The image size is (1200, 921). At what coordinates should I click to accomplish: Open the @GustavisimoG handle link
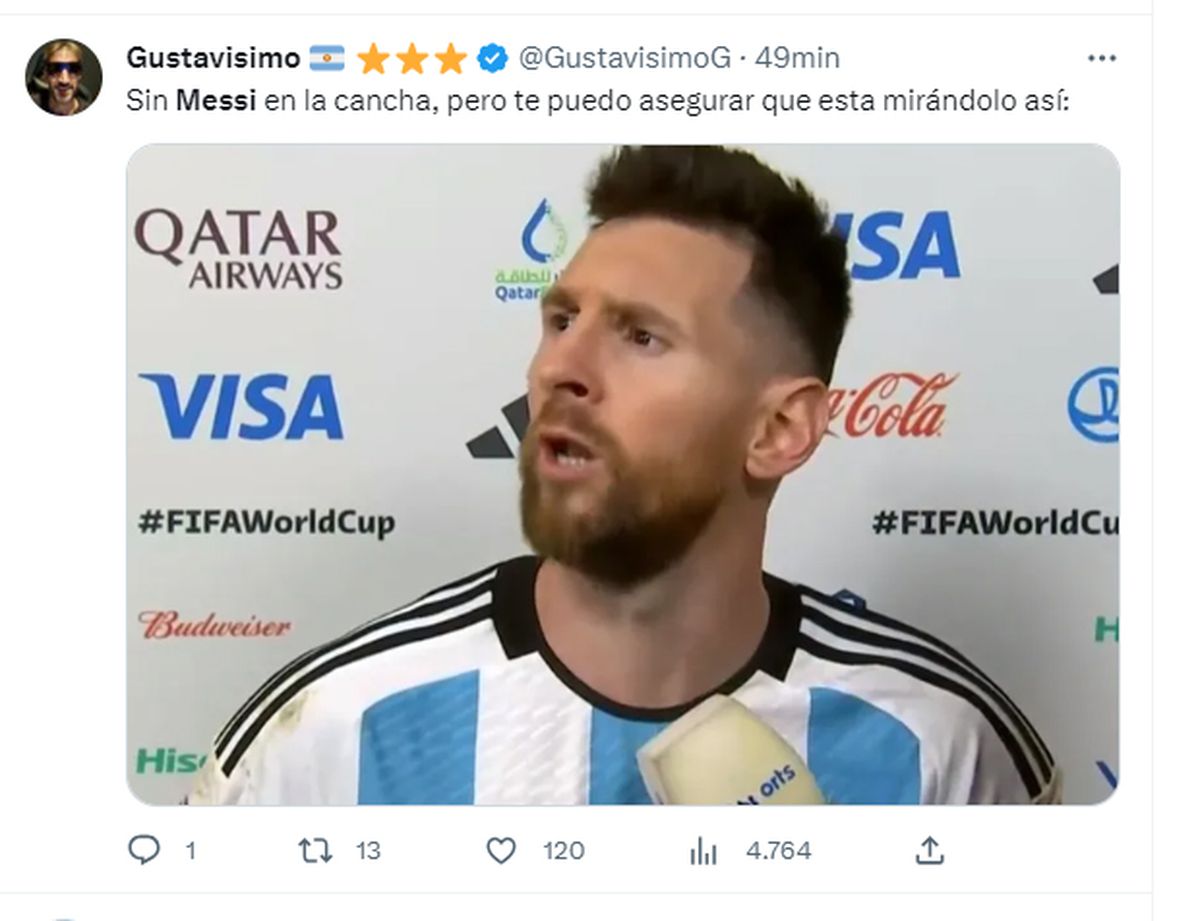click(625, 58)
